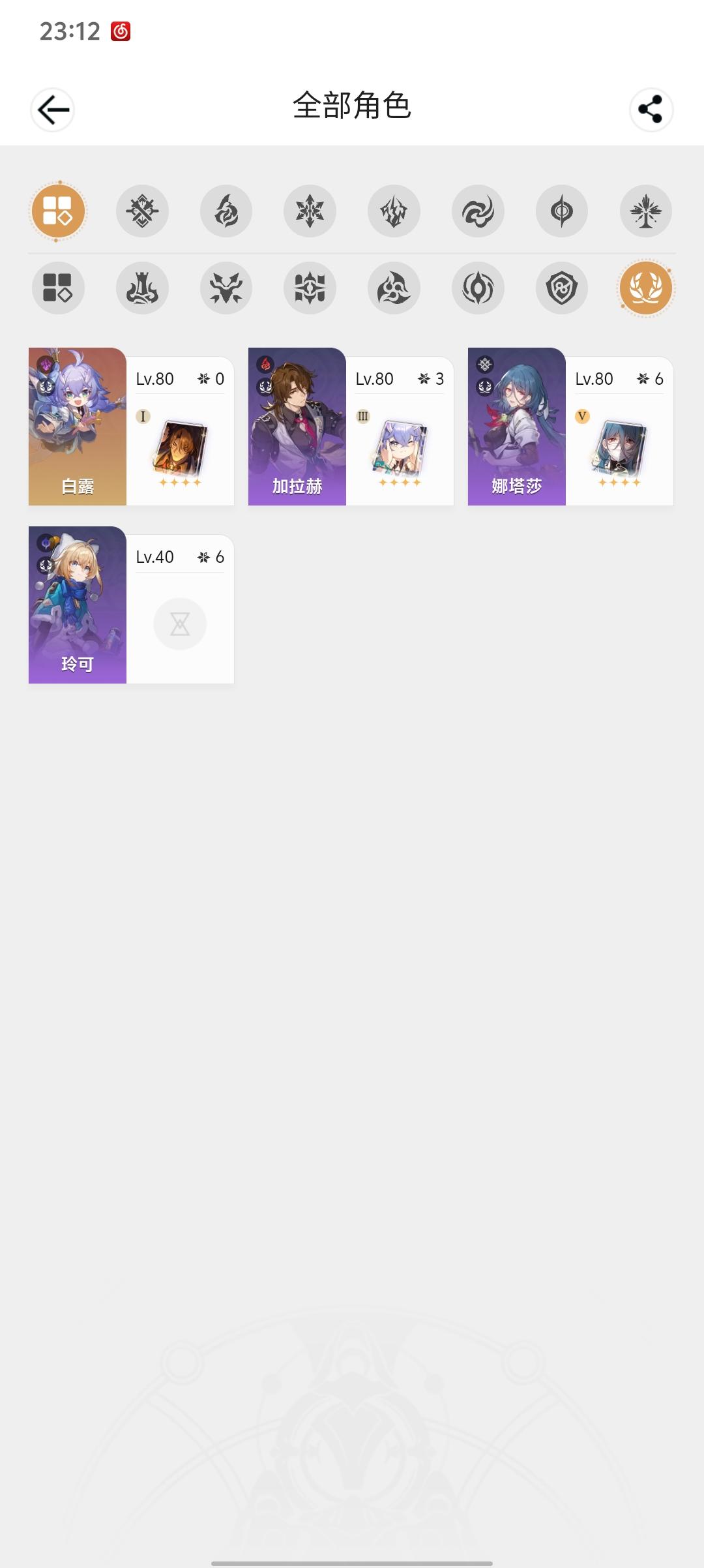Filter characters by Lightning element

394,211
